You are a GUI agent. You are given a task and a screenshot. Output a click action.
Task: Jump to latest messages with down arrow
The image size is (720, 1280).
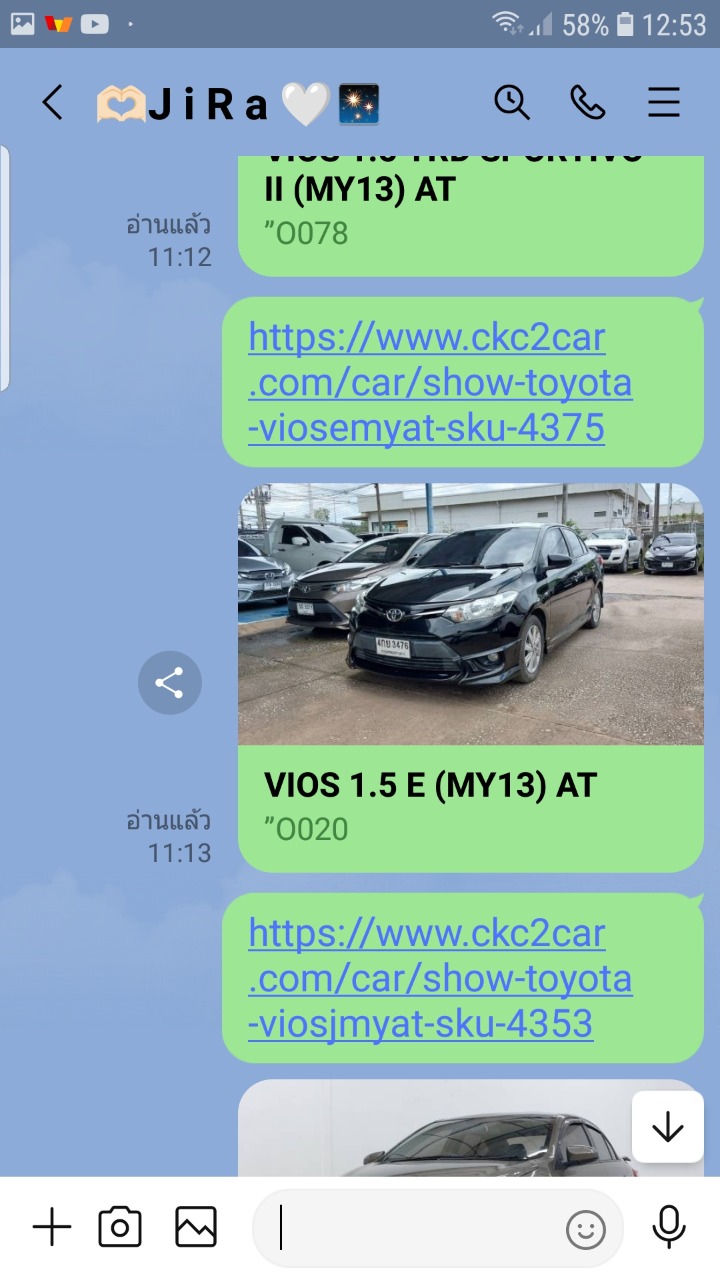tap(667, 1127)
